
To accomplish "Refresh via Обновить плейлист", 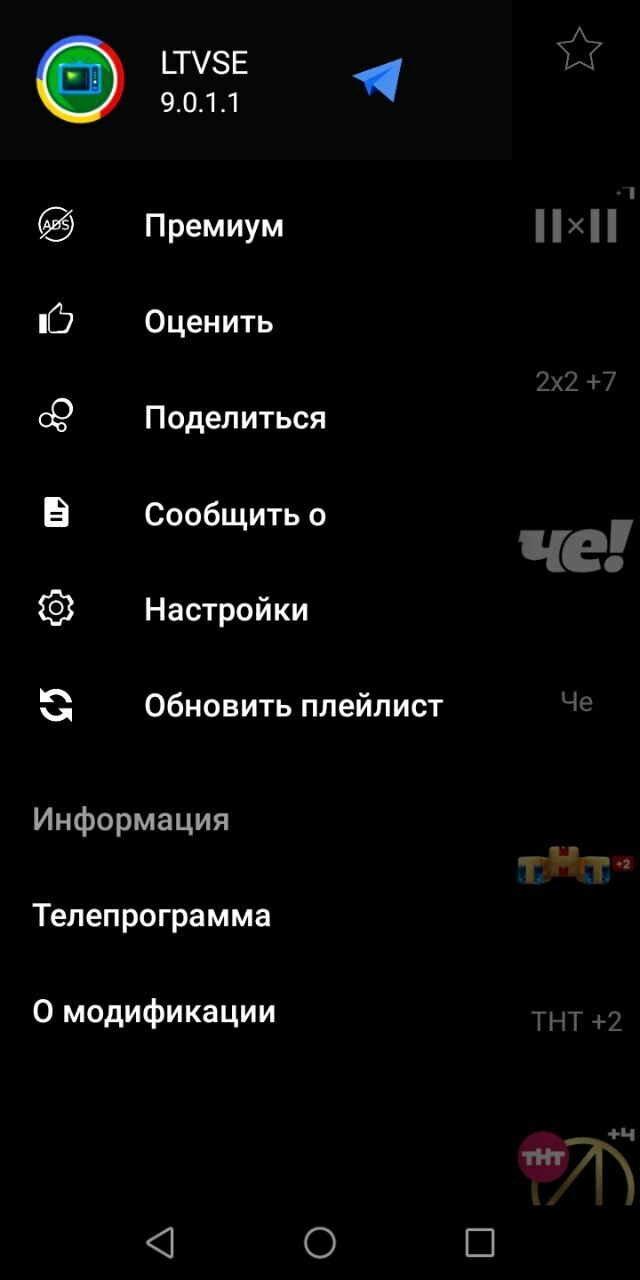I will tap(256, 706).
